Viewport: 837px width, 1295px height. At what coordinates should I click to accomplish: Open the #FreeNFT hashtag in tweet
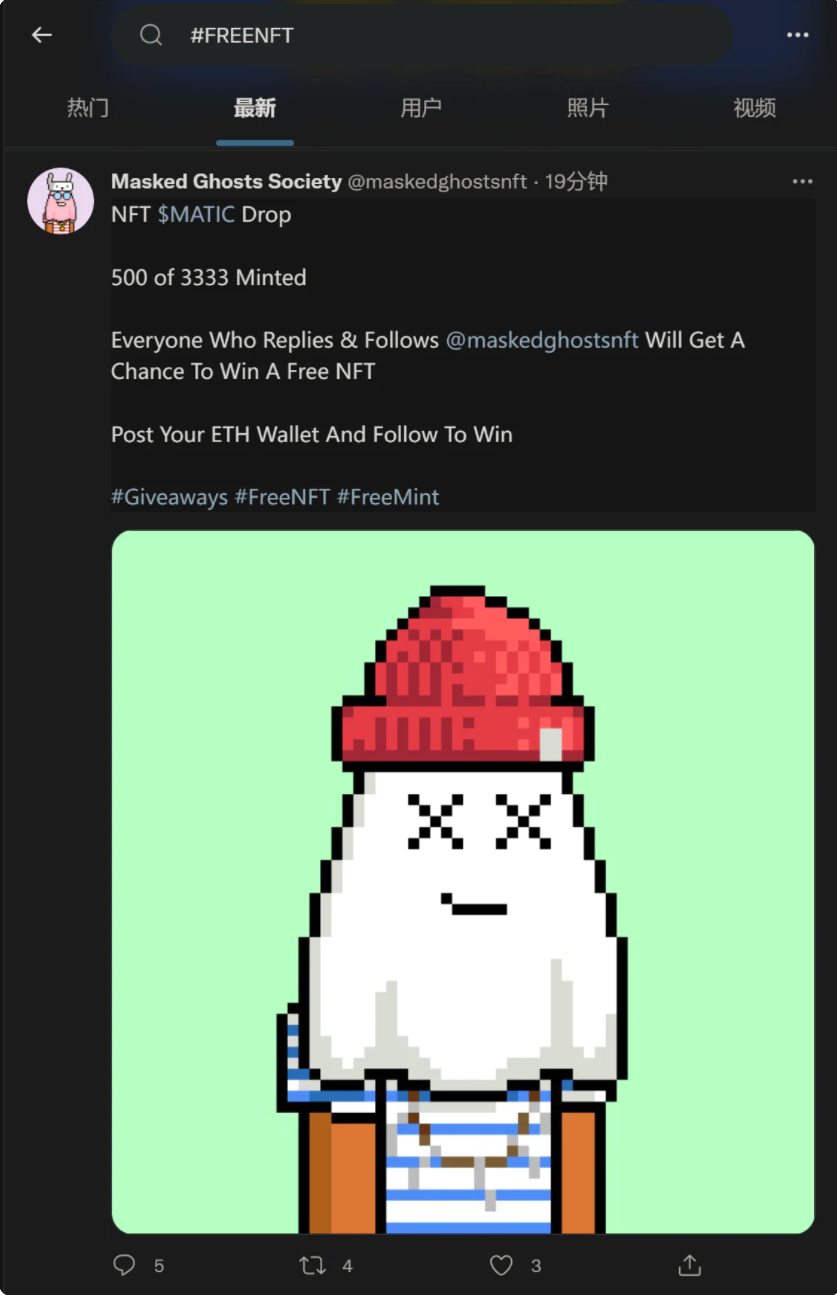point(282,497)
